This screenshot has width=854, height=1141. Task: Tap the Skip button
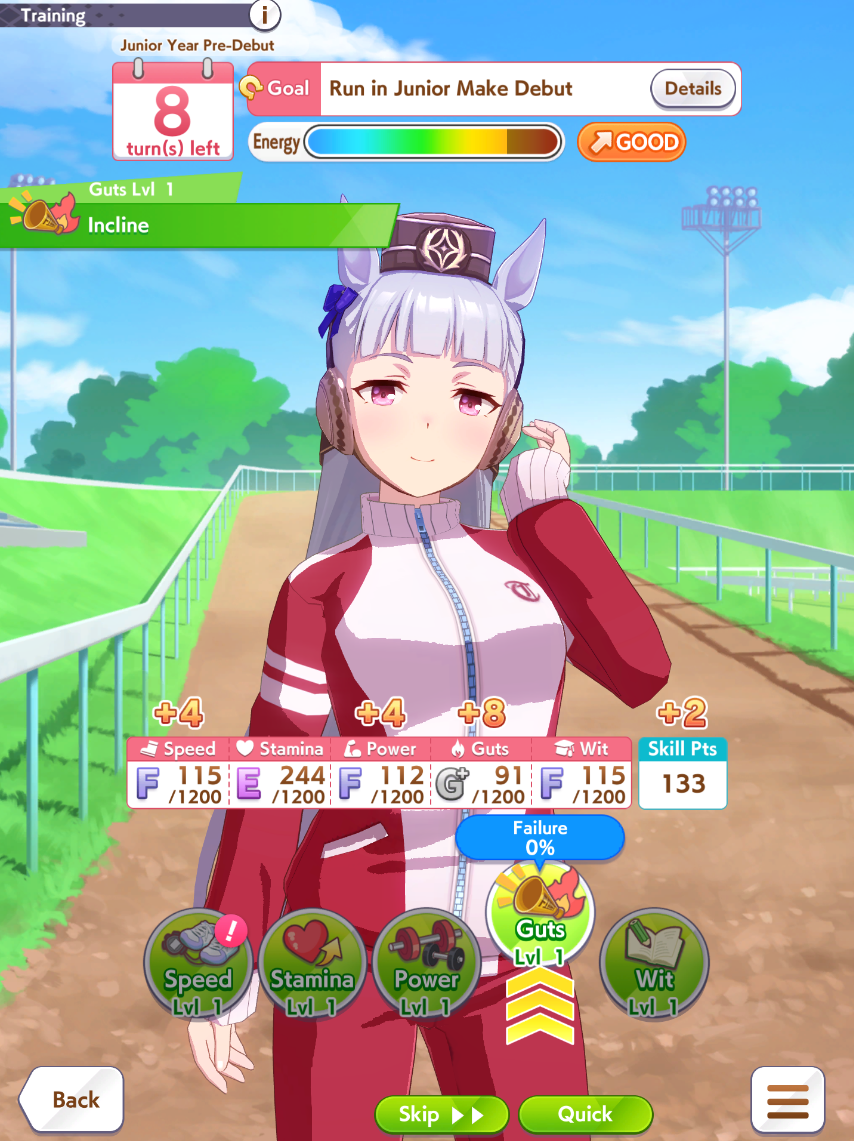coord(441,1114)
